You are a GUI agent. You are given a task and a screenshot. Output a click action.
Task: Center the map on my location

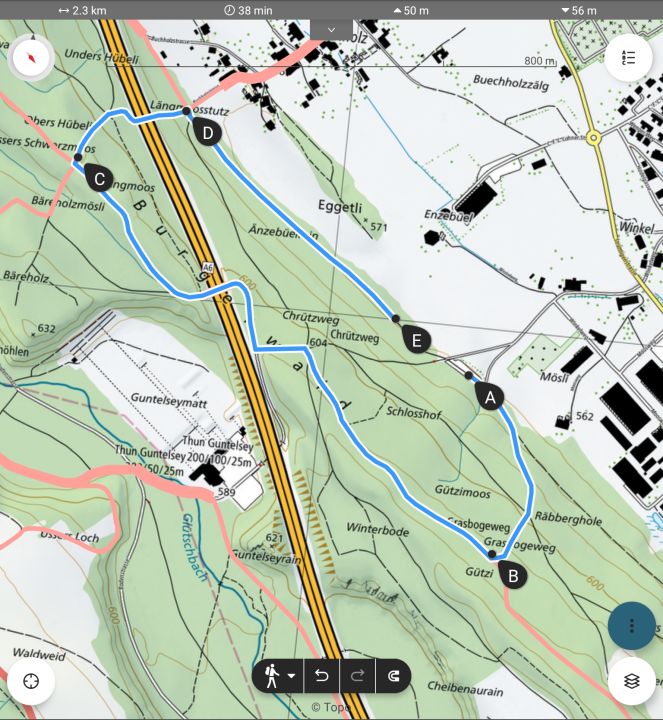[x=32, y=680]
